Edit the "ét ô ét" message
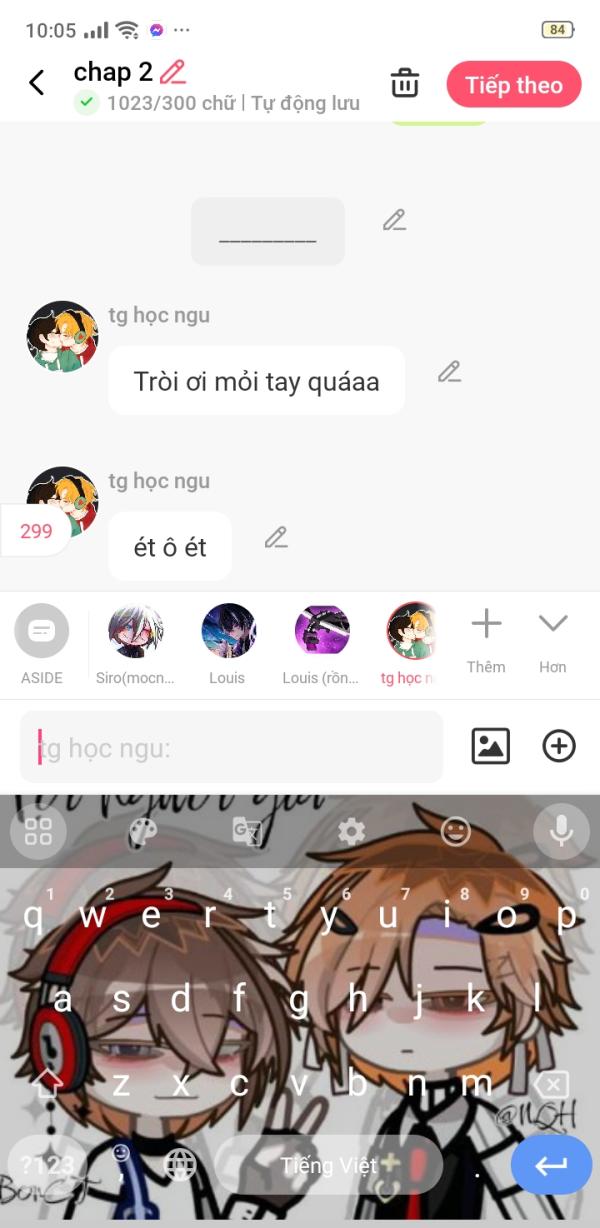 (276, 537)
